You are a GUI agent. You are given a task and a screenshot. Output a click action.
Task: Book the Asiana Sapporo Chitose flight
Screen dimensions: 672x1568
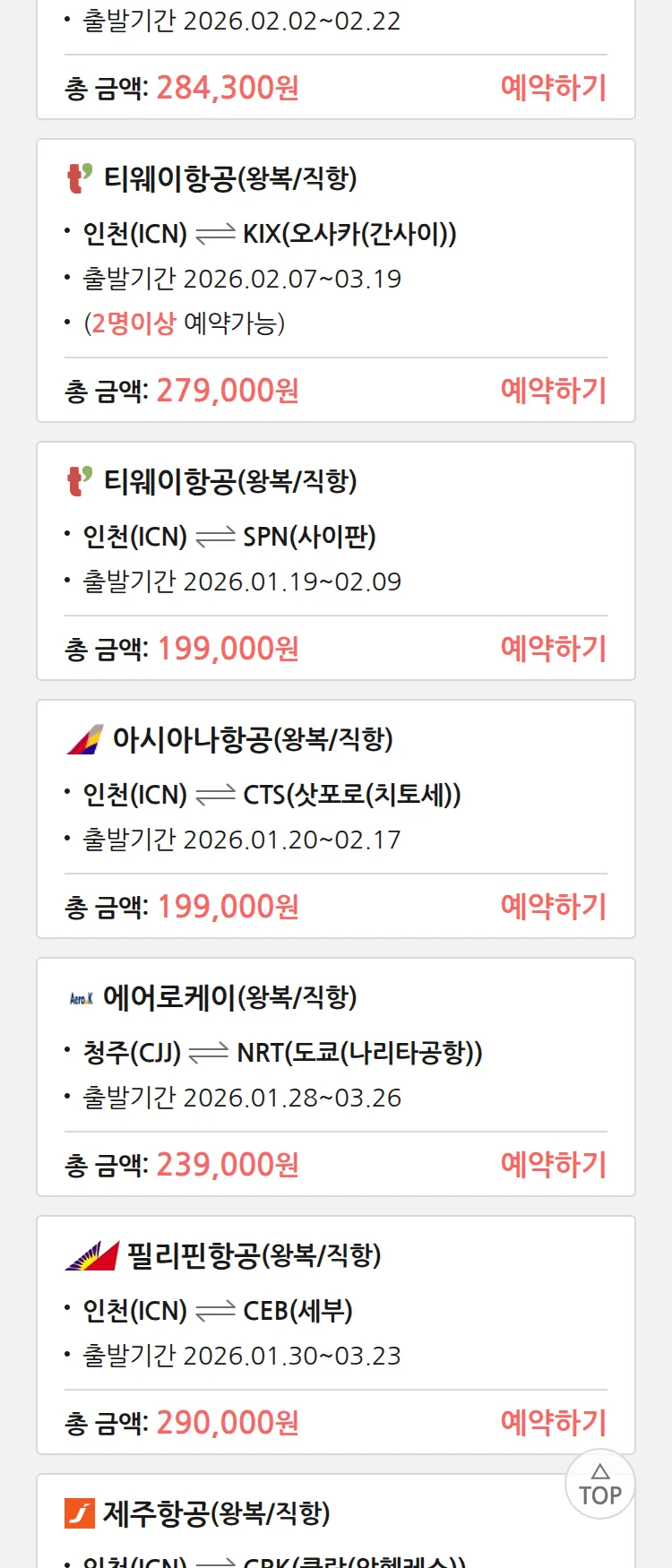(553, 907)
